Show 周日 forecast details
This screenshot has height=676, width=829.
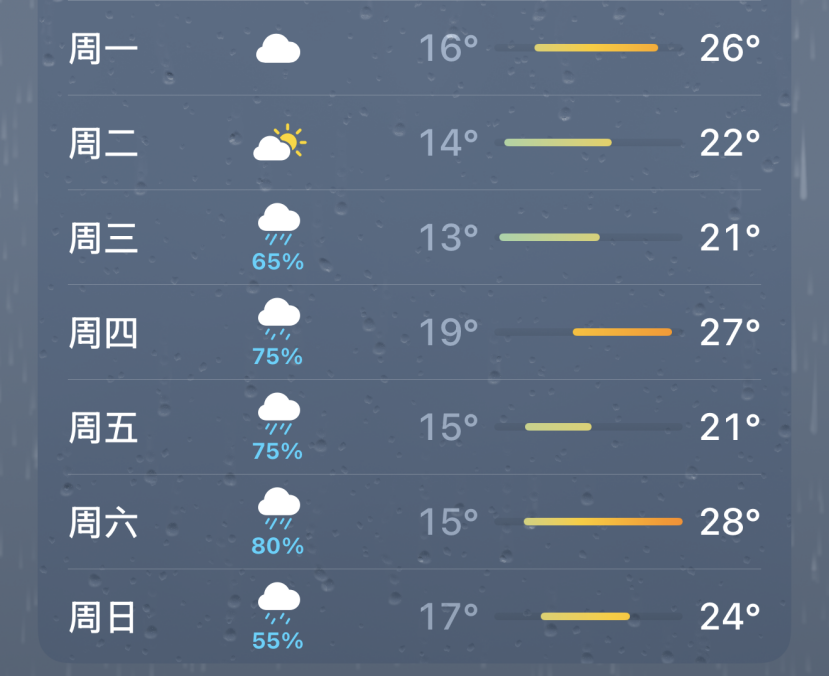pos(414,617)
